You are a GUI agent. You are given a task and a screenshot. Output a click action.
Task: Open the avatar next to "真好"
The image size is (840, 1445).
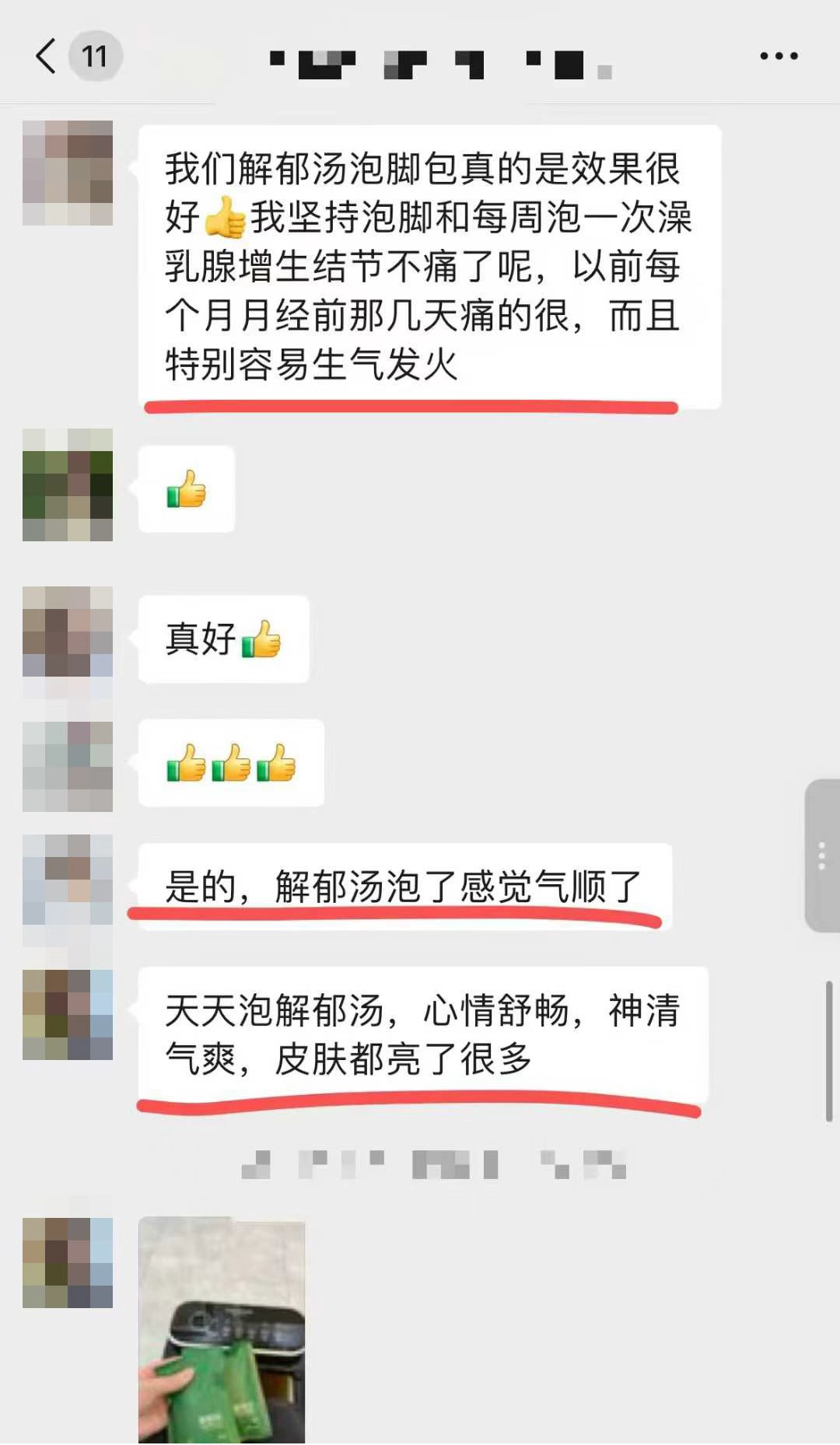point(68,632)
